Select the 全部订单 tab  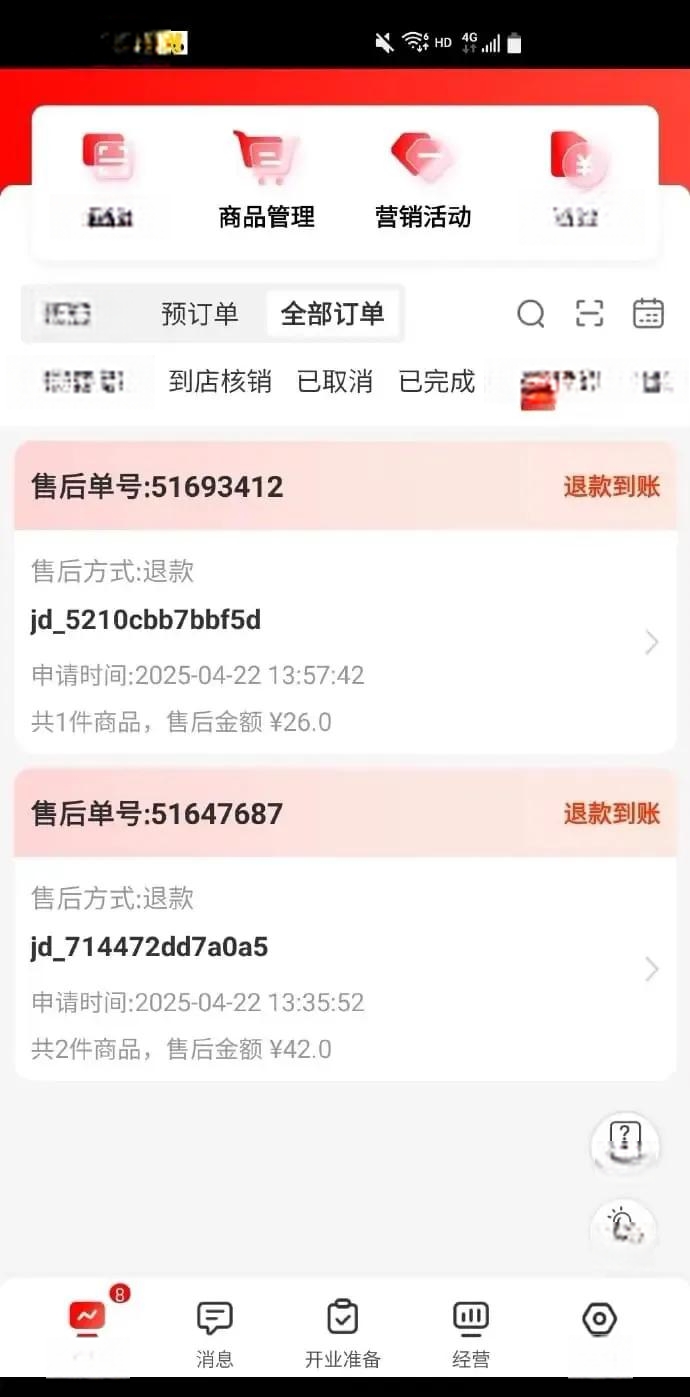tap(332, 314)
